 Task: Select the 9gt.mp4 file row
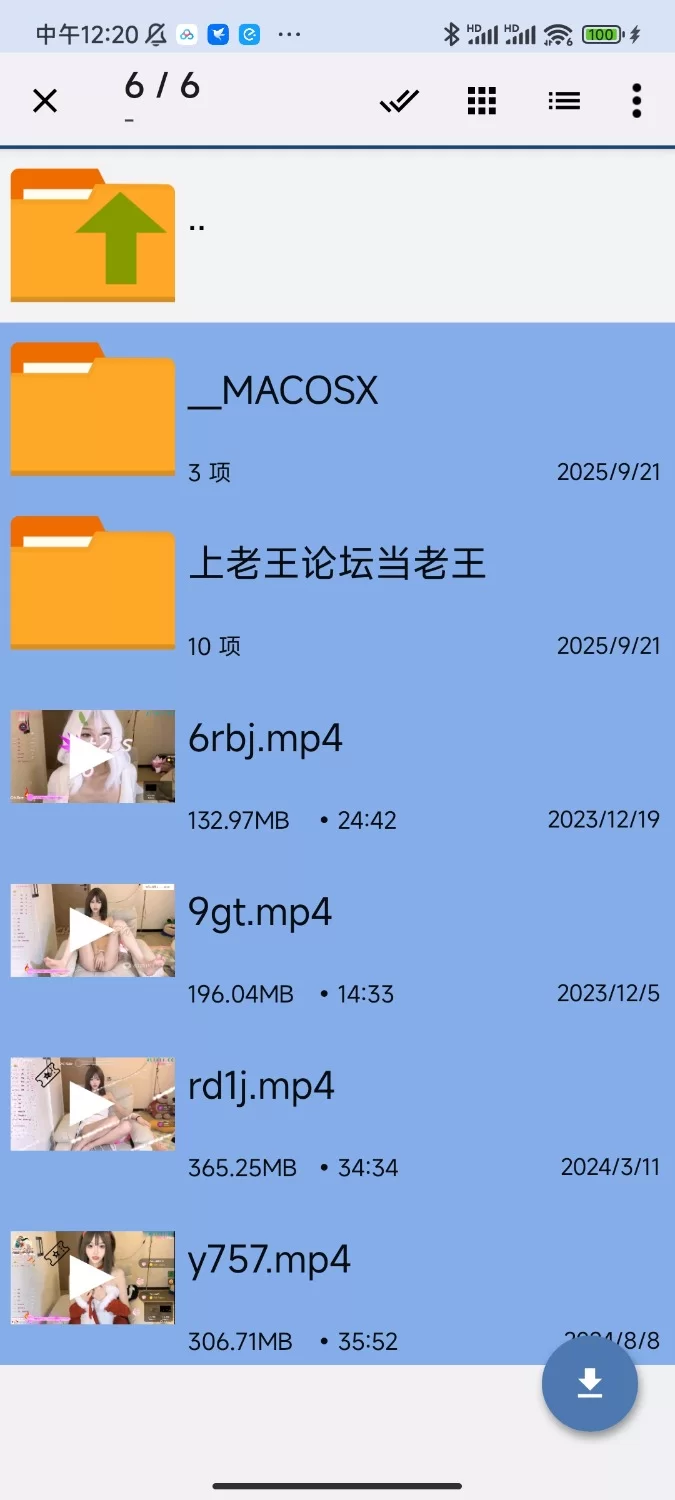[337, 930]
